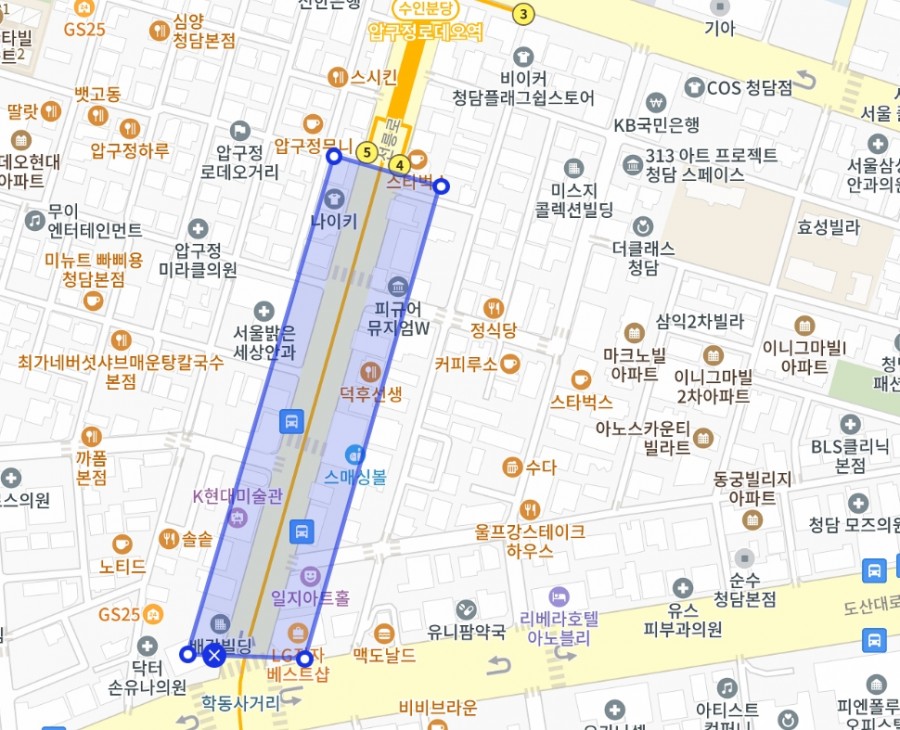The height and width of the screenshot is (730, 900).
Task: Open the 나이키 store marker
Action: (334, 199)
